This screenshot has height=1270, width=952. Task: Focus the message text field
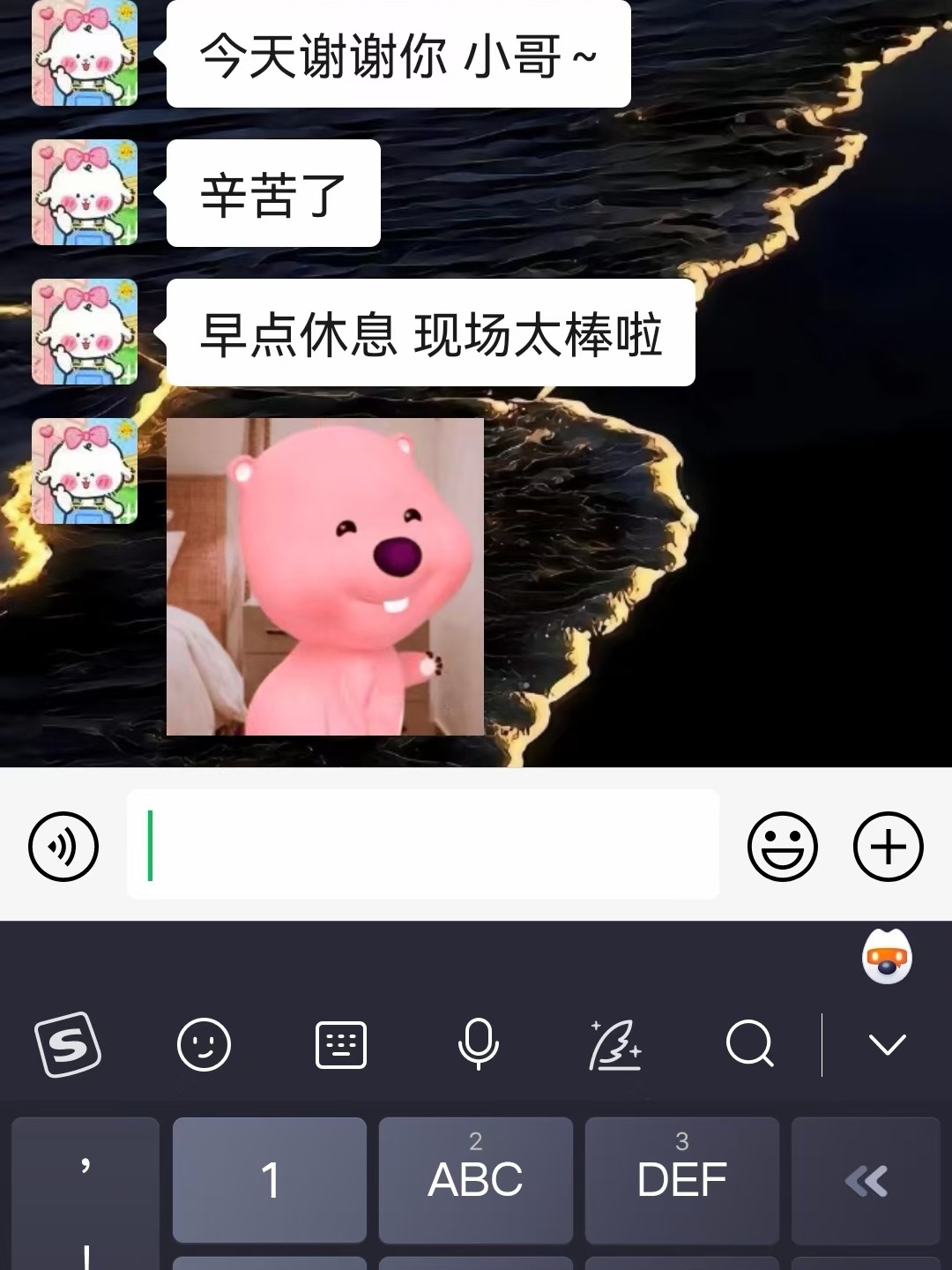(x=423, y=845)
